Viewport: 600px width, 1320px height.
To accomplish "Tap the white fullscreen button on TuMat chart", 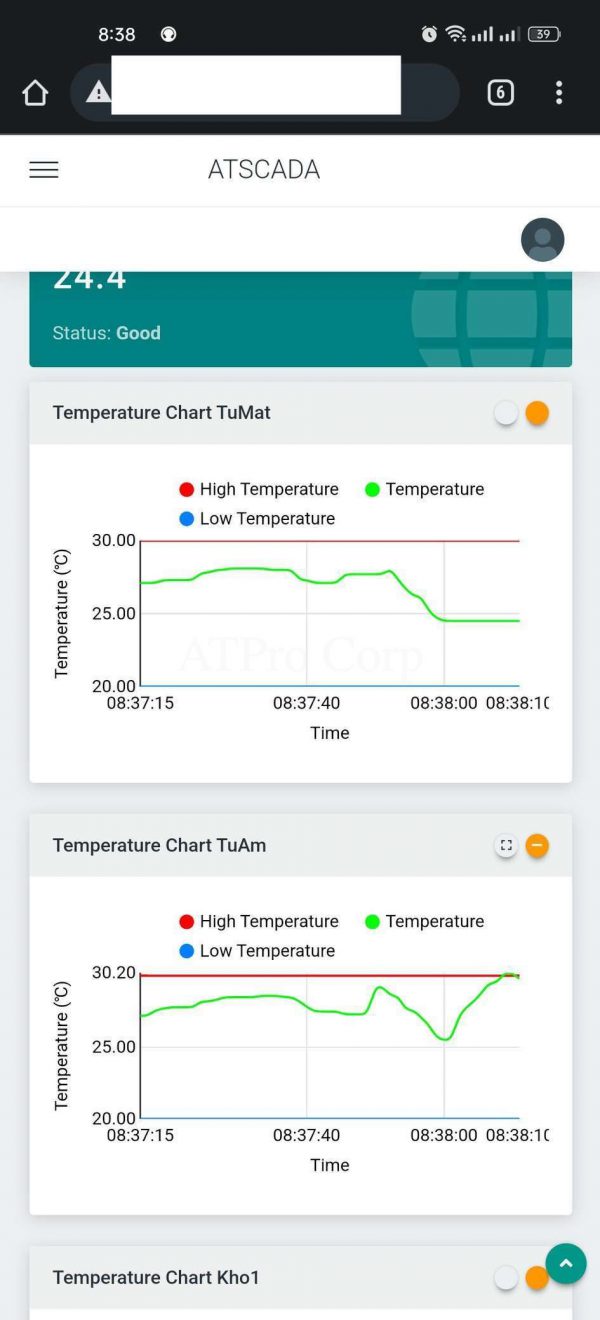I will pyautogui.click(x=506, y=413).
